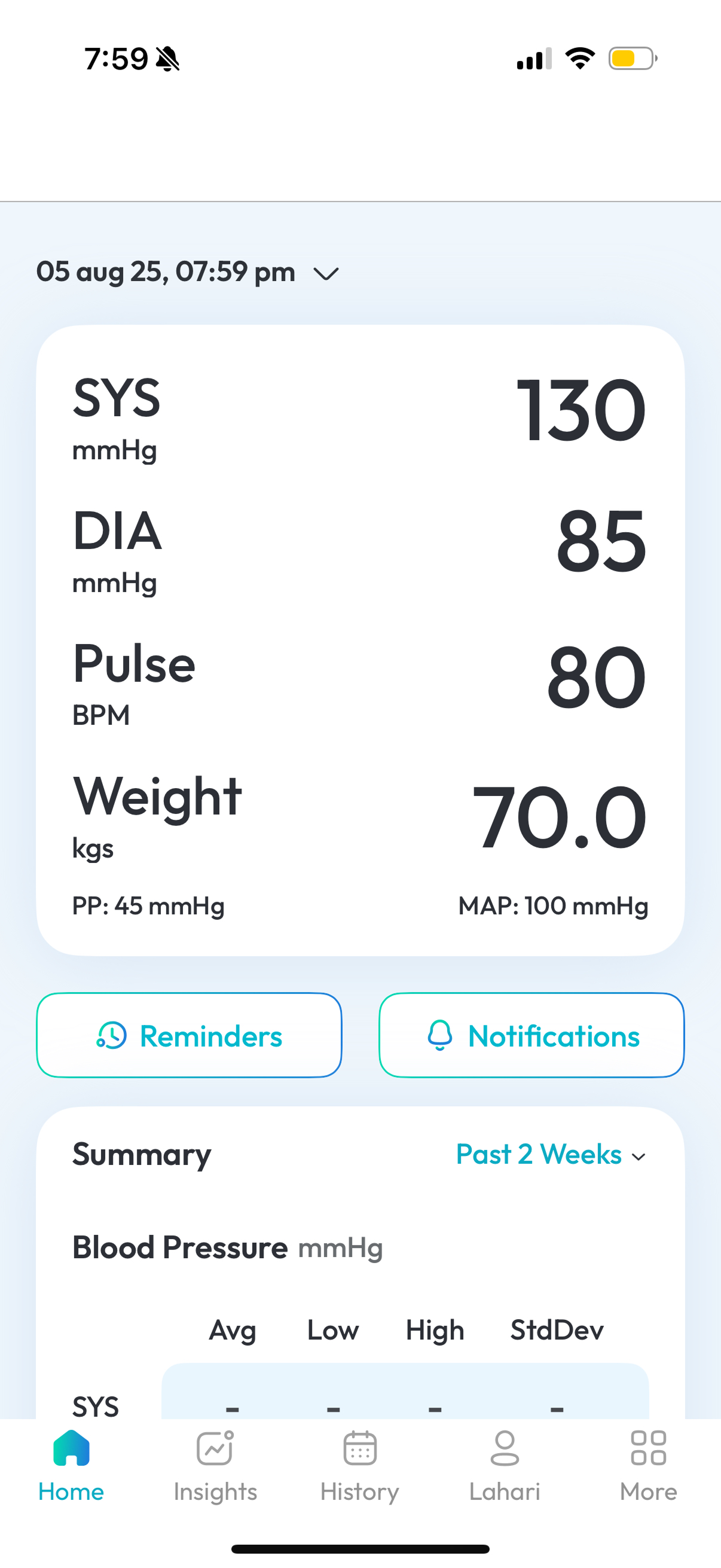Viewport: 721px width, 1568px height.
Task: Open Notifications
Action: click(531, 1035)
